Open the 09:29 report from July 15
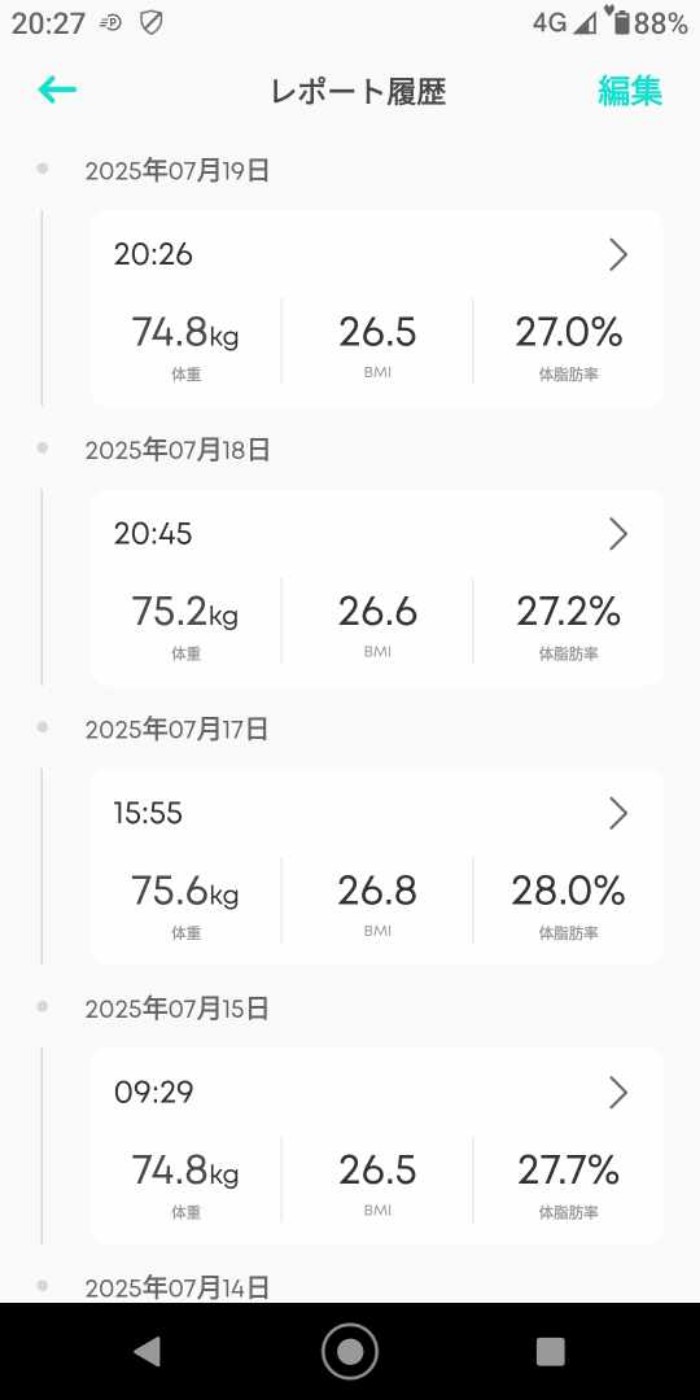 [617, 1093]
